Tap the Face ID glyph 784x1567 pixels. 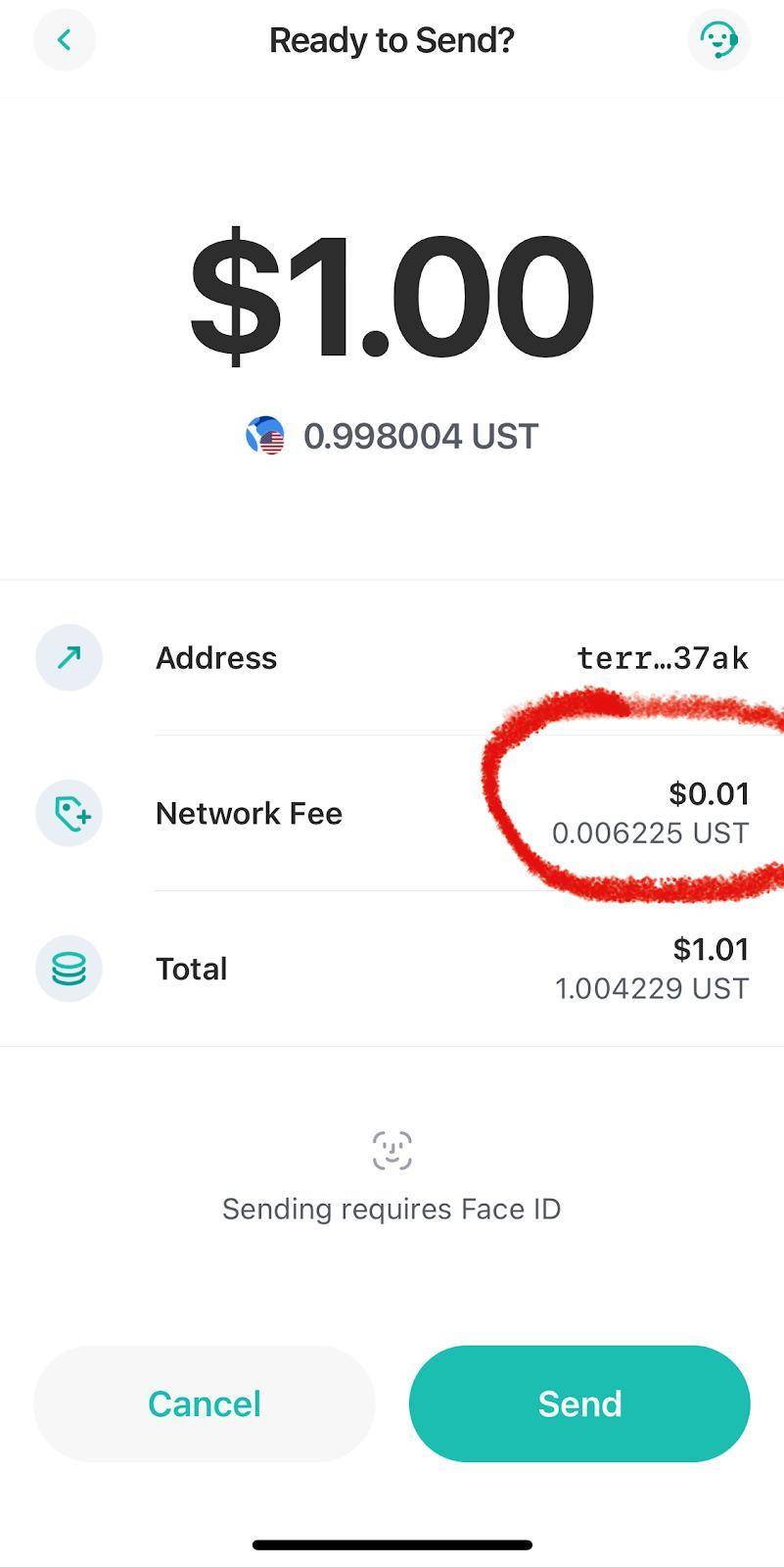(392, 1151)
